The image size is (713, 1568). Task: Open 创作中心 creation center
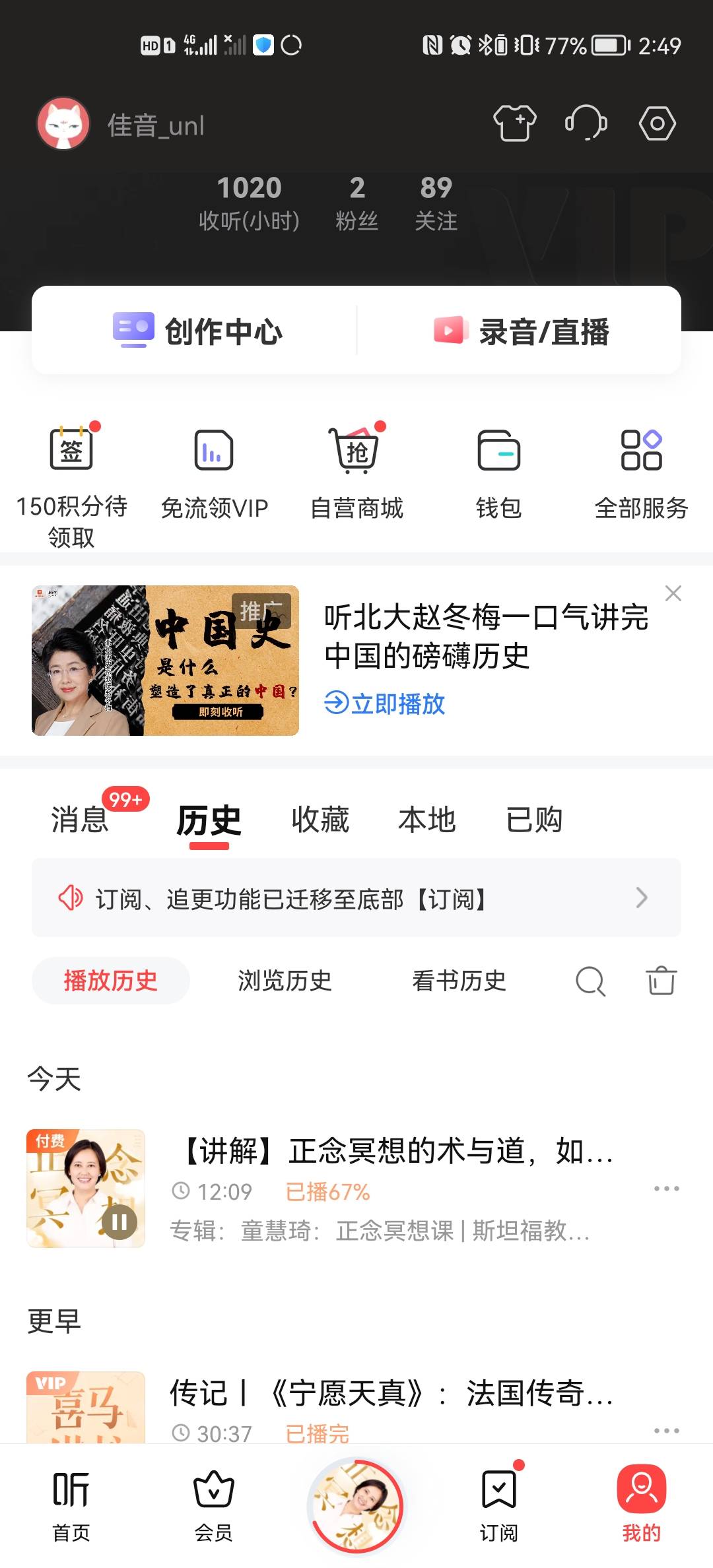(199, 332)
